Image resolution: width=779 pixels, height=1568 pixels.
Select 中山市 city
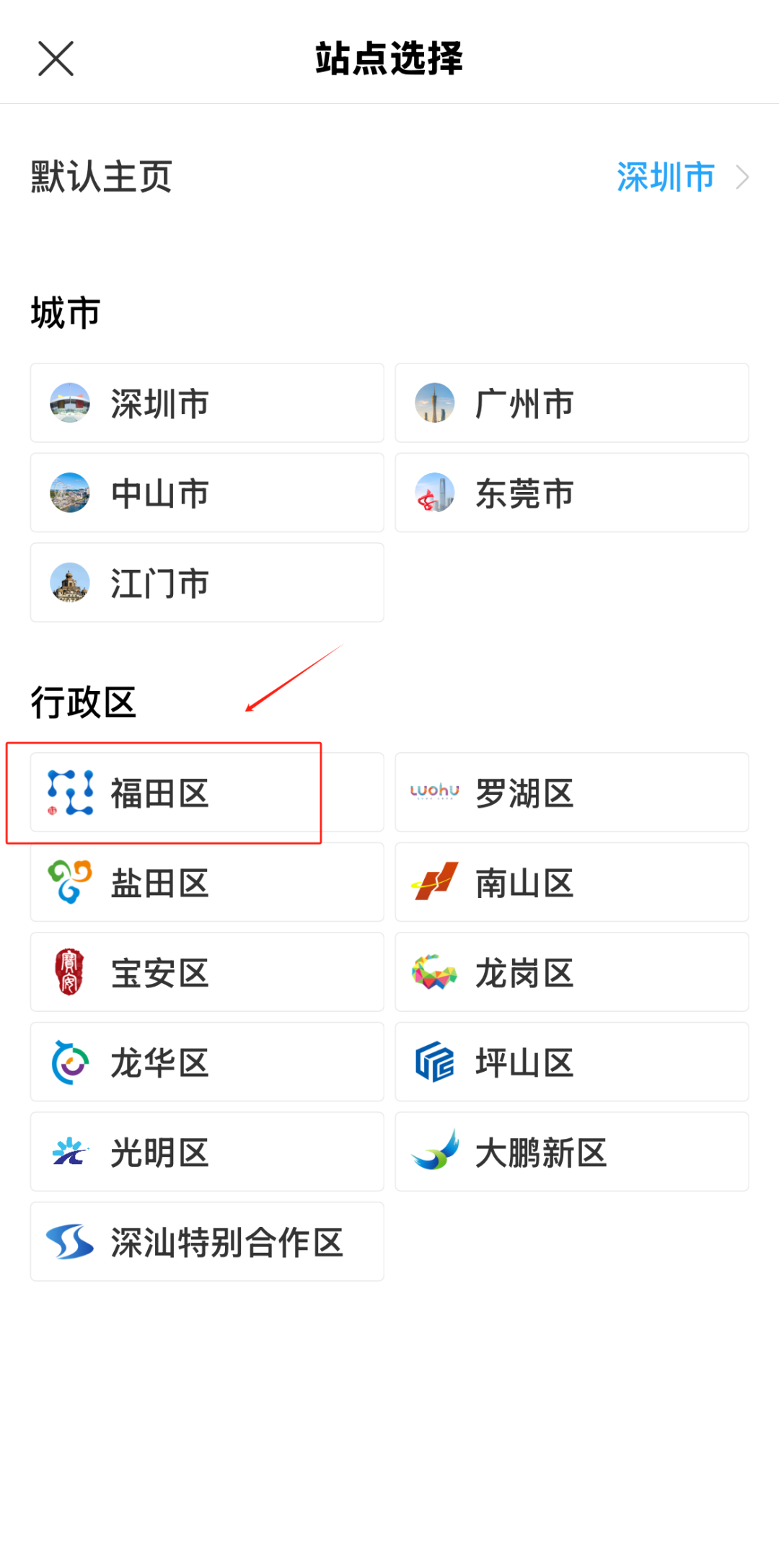[207, 493]
